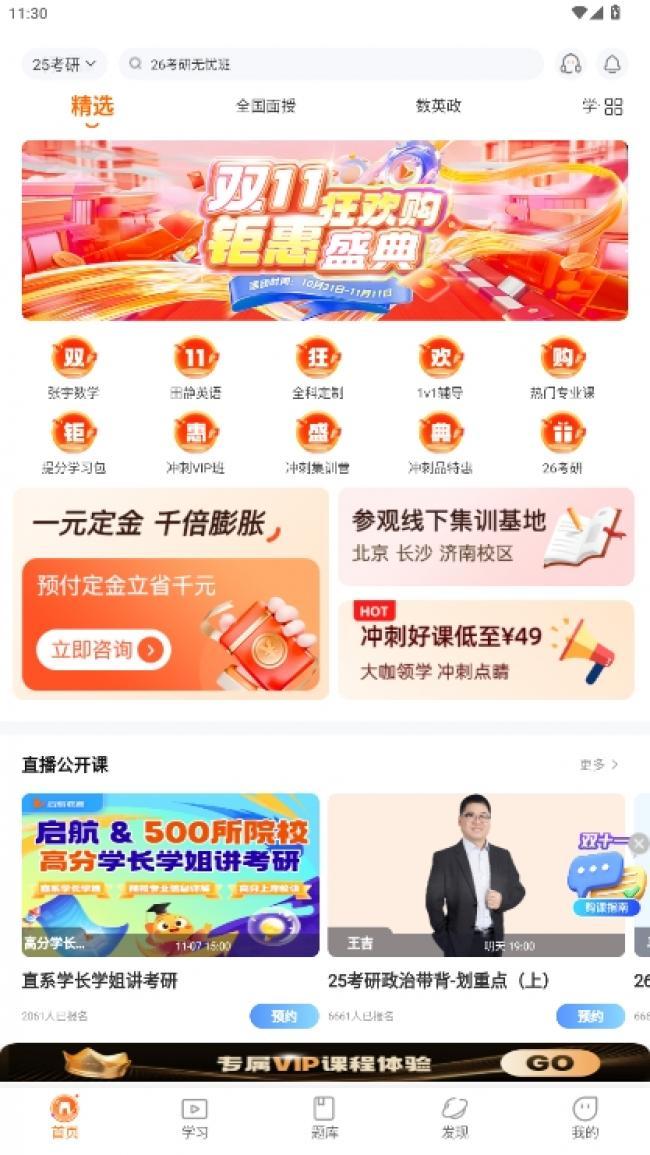Open the category grid icon
The image size is (650, 1155).
[614, 106]
